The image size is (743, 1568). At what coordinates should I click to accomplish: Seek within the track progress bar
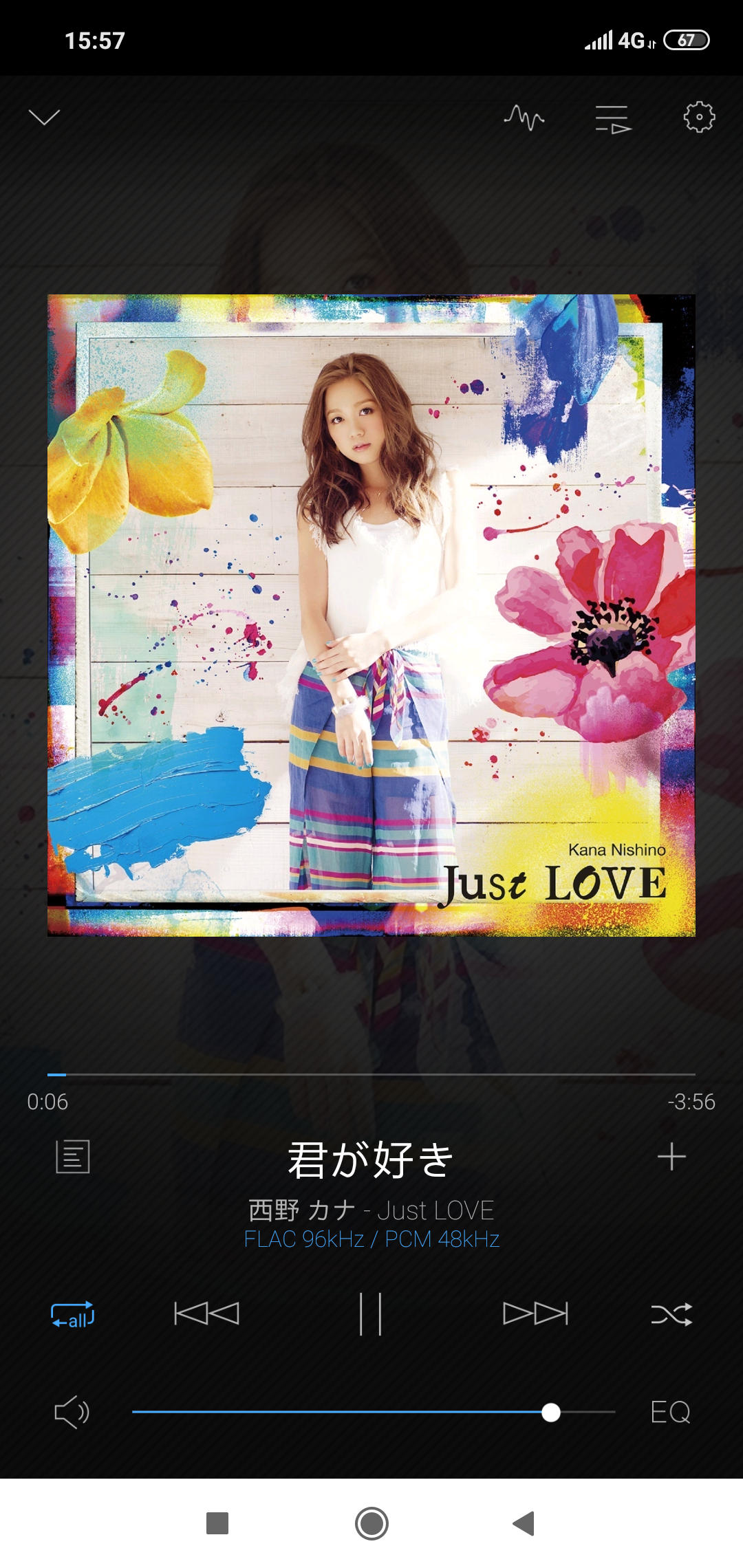coord(371,1074)
